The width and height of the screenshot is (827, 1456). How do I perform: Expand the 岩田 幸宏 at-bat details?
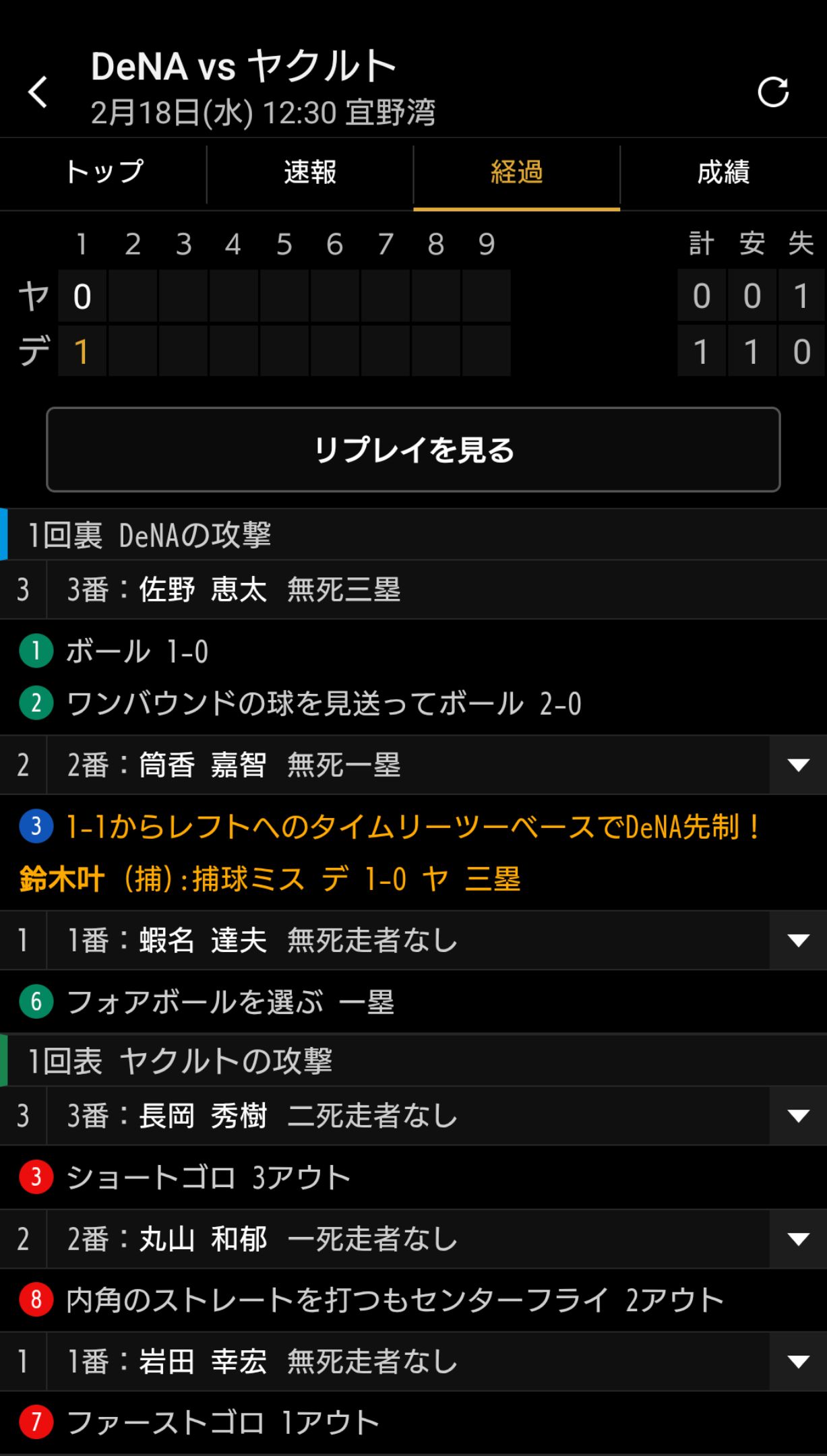click(x=798, y=1362)
